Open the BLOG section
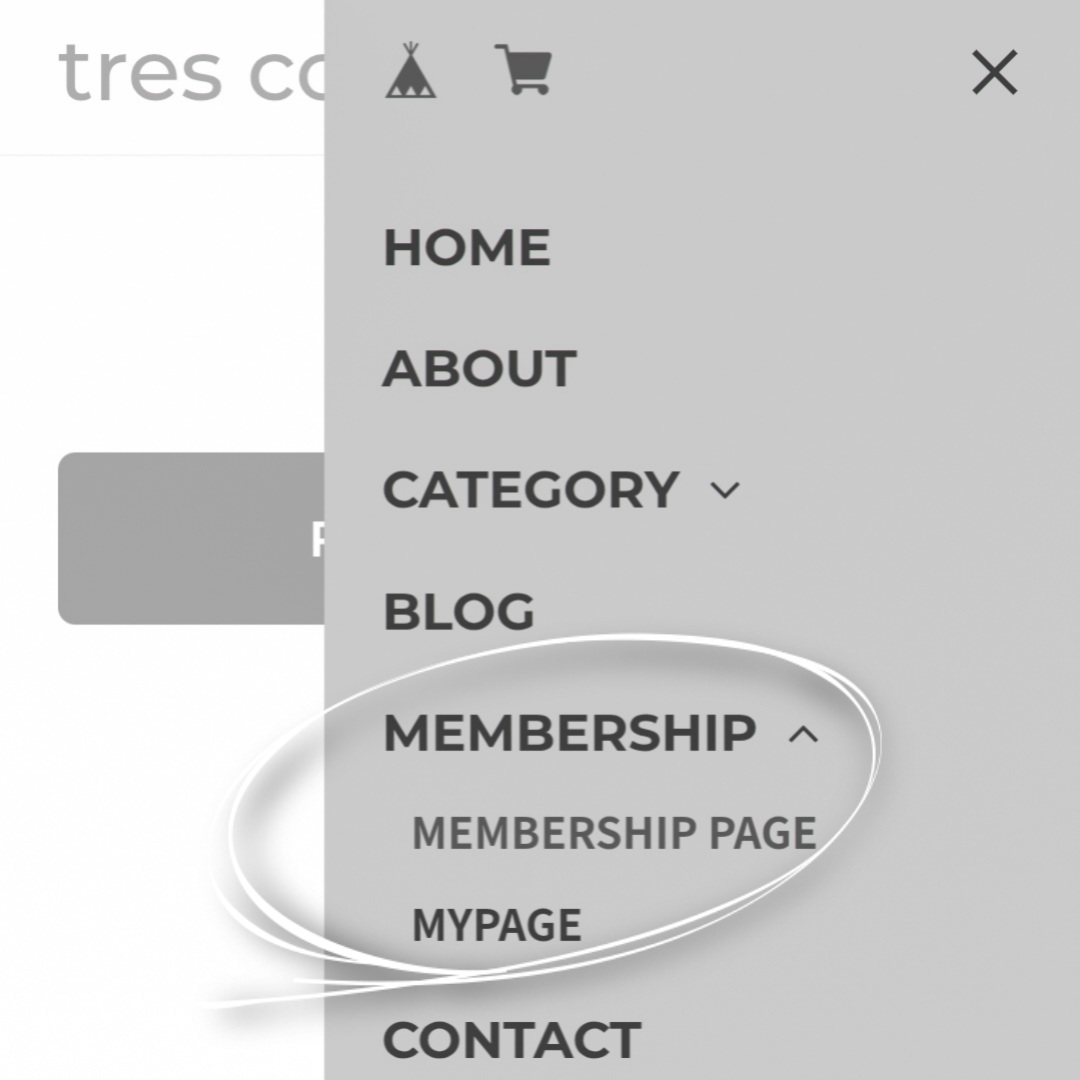The height and width of the screenshot is (1080, 1080). pos(458,612)
